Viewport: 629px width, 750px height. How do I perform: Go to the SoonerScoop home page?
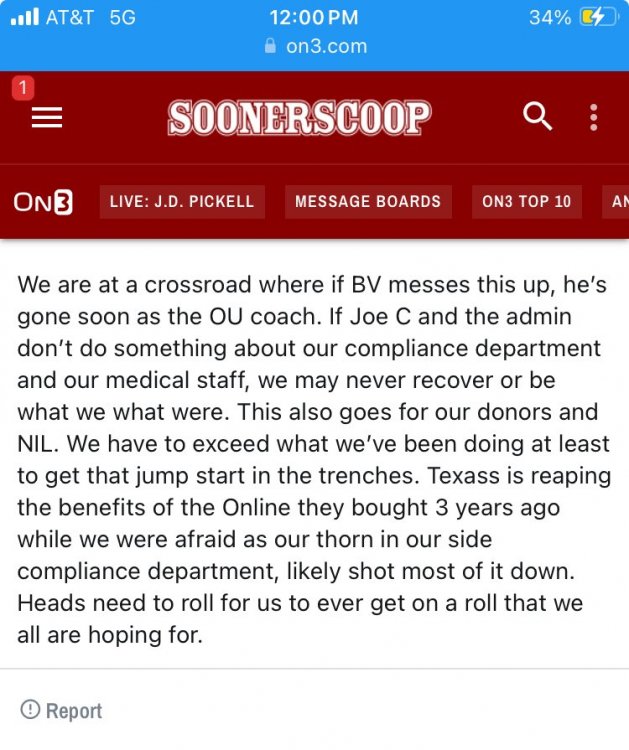[x=299, y=118]
